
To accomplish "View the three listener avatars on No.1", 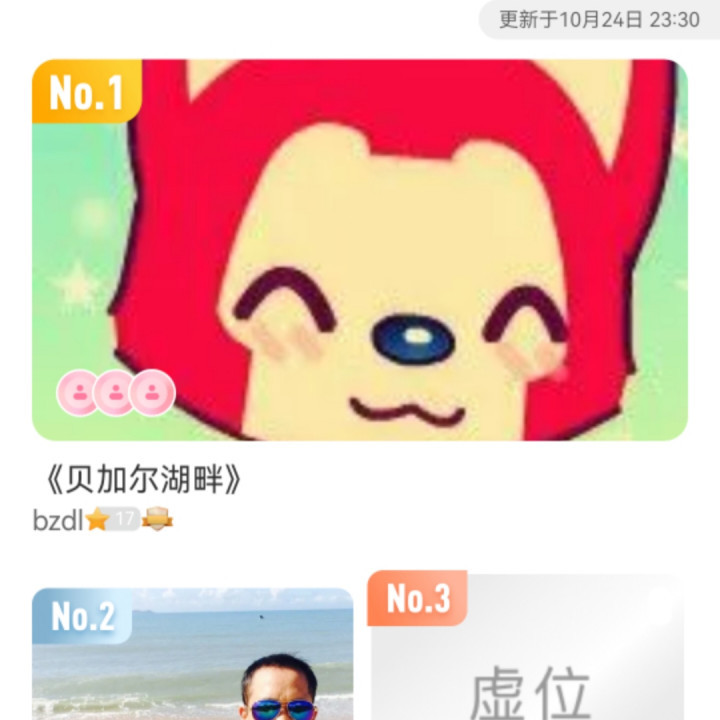I will pos(116,392).
